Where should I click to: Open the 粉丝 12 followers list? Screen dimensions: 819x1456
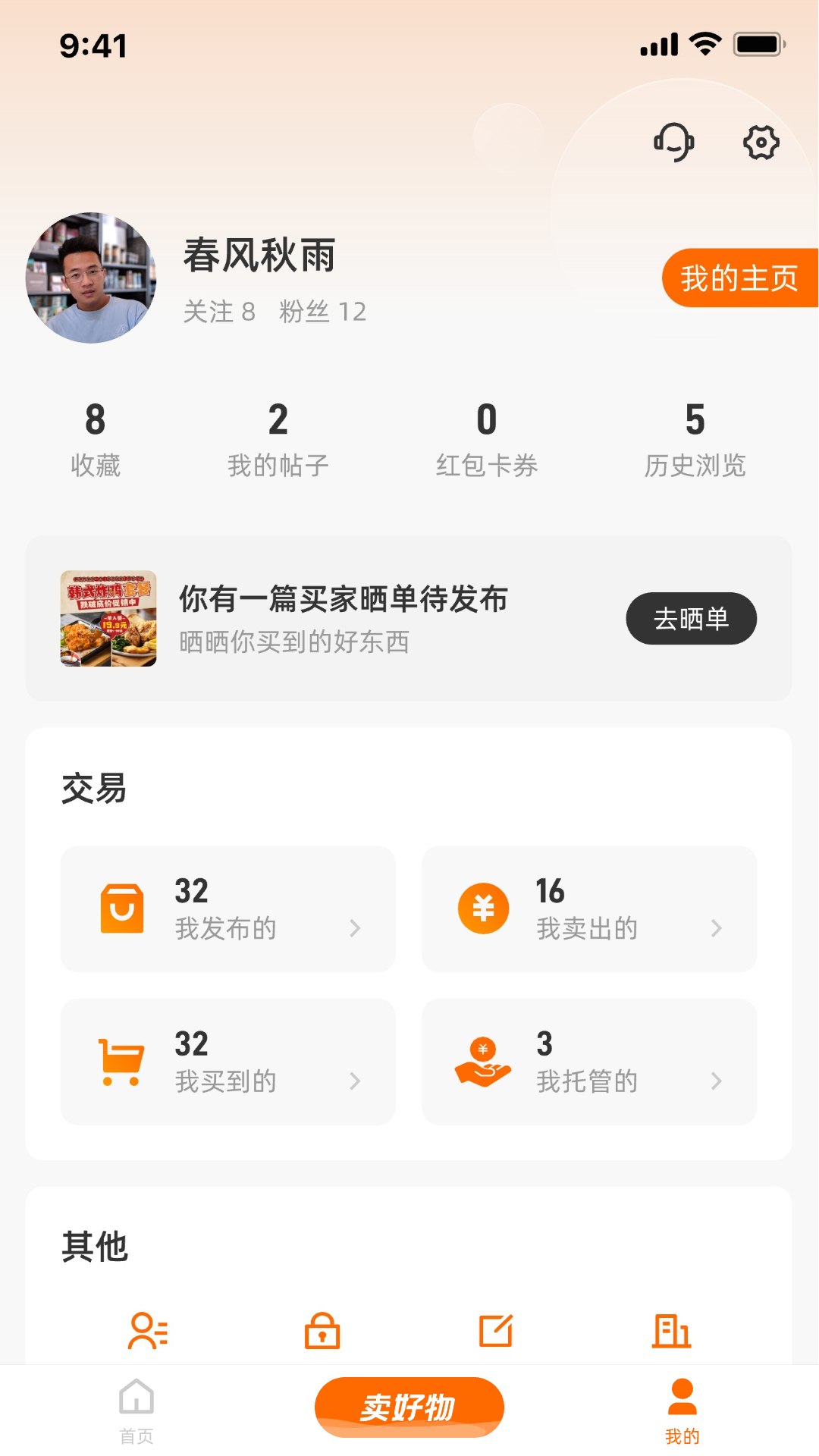pyautogui.click(x=323, y=312)
